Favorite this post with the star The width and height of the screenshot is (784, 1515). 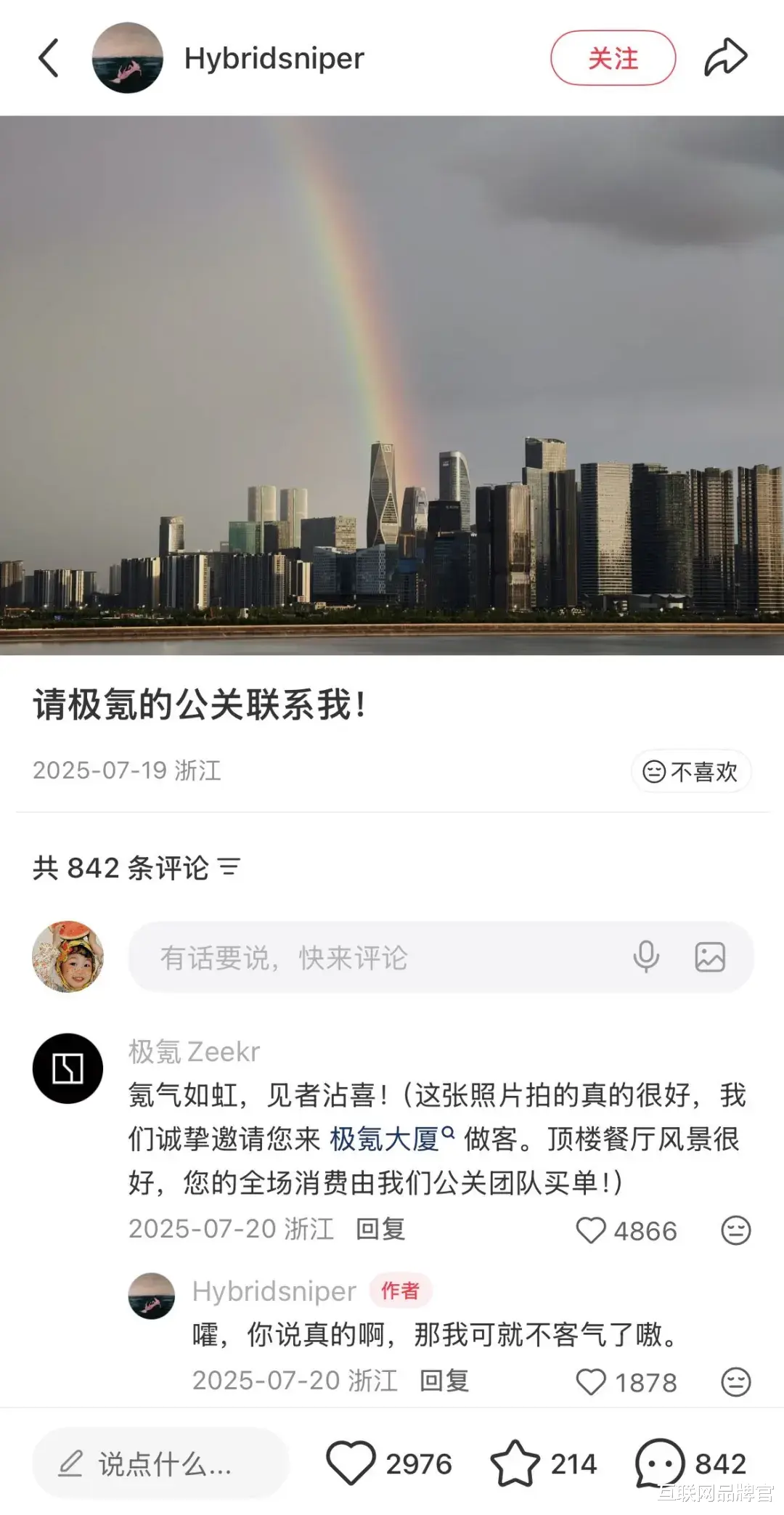[515, 1463]
